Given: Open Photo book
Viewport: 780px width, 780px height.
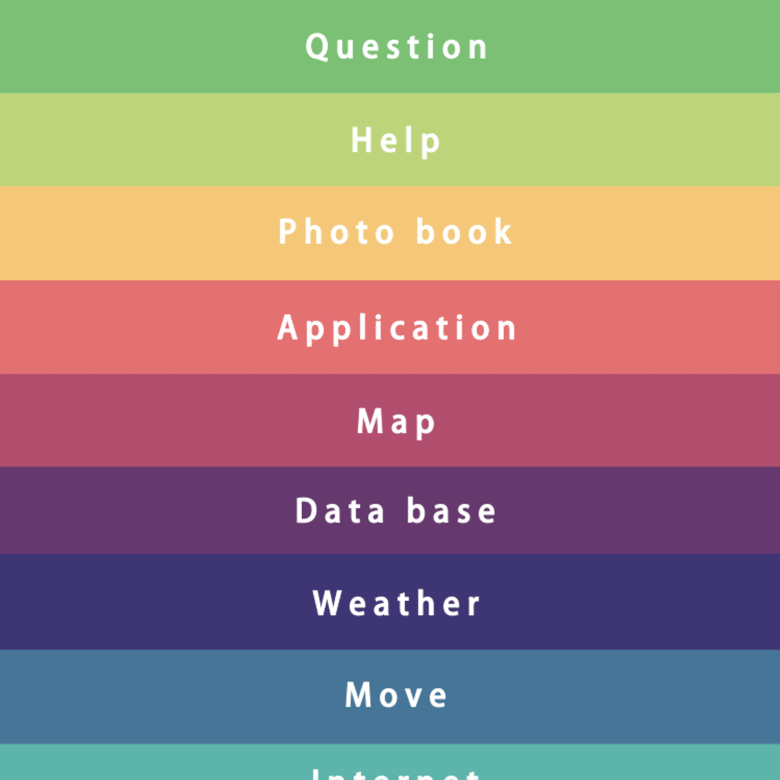Looking at the screenshot, I should (x=396, y=232).
